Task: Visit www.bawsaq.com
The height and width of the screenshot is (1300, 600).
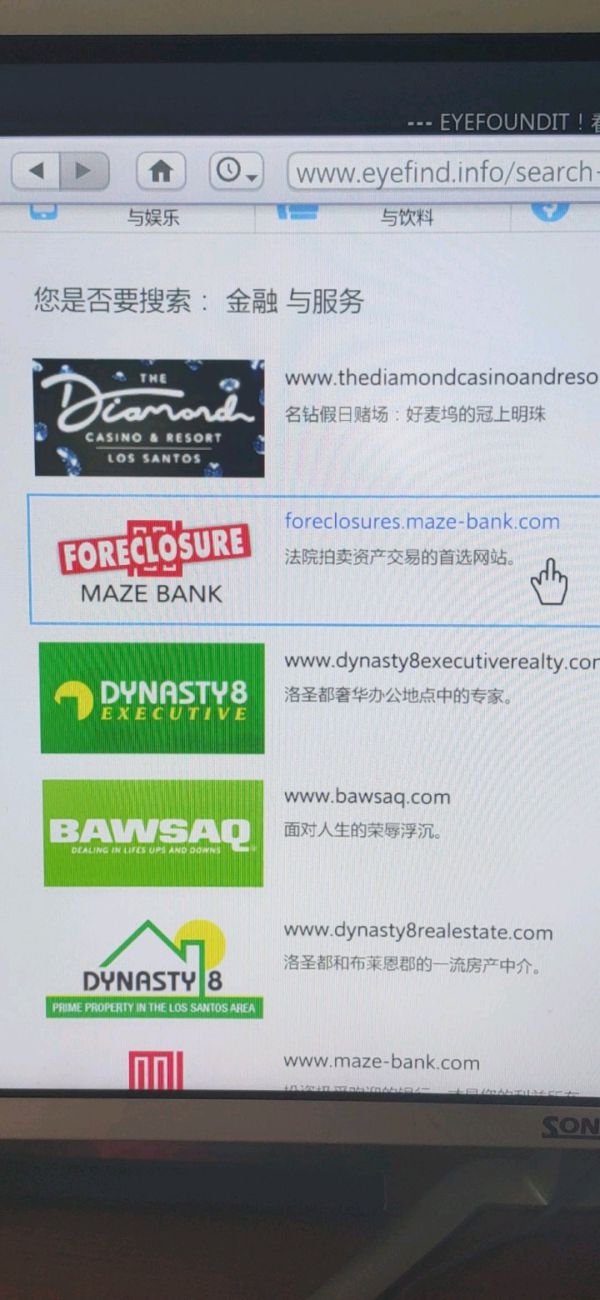Action: 367,797
